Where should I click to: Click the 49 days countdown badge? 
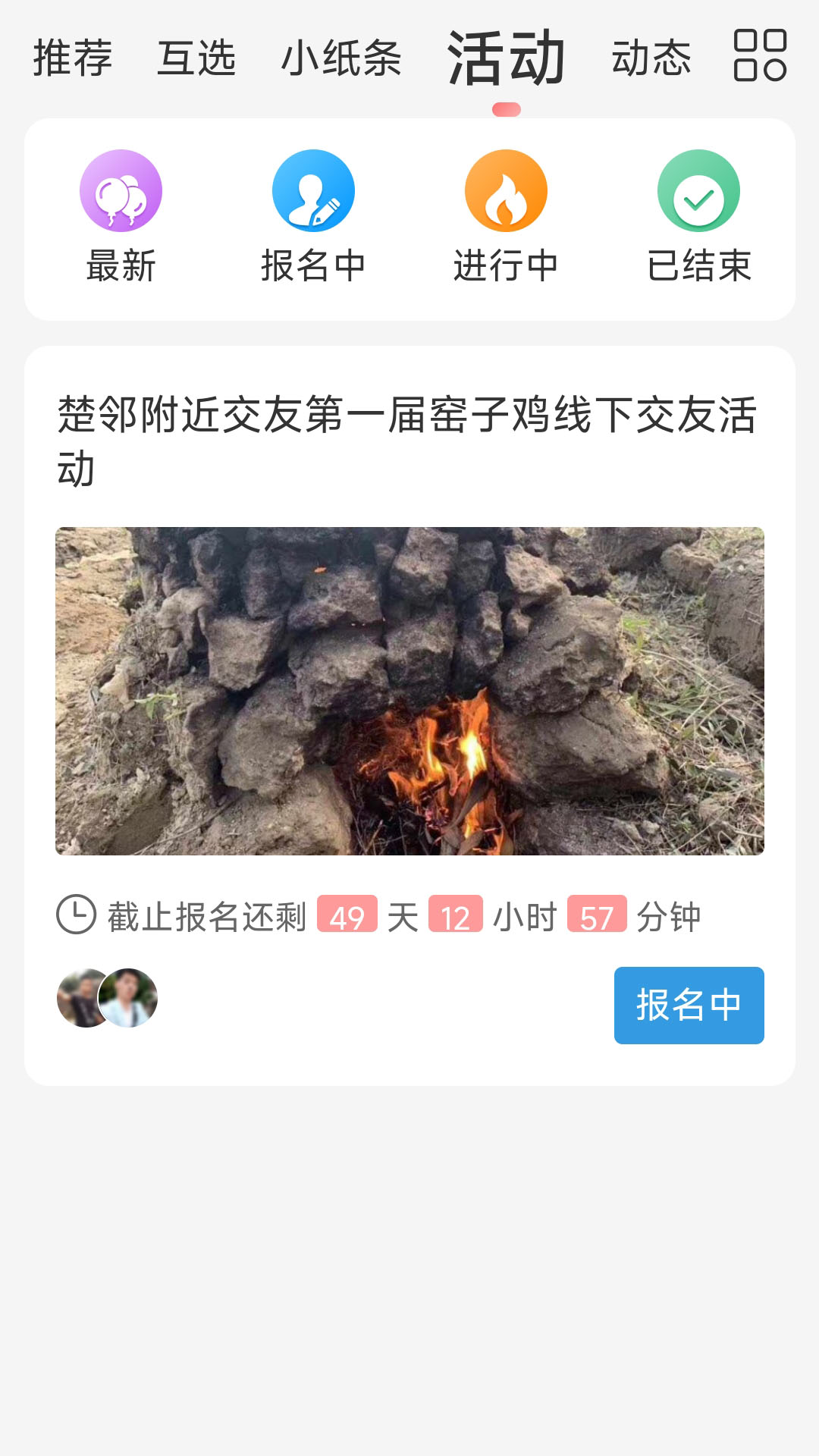coord(348,915)
